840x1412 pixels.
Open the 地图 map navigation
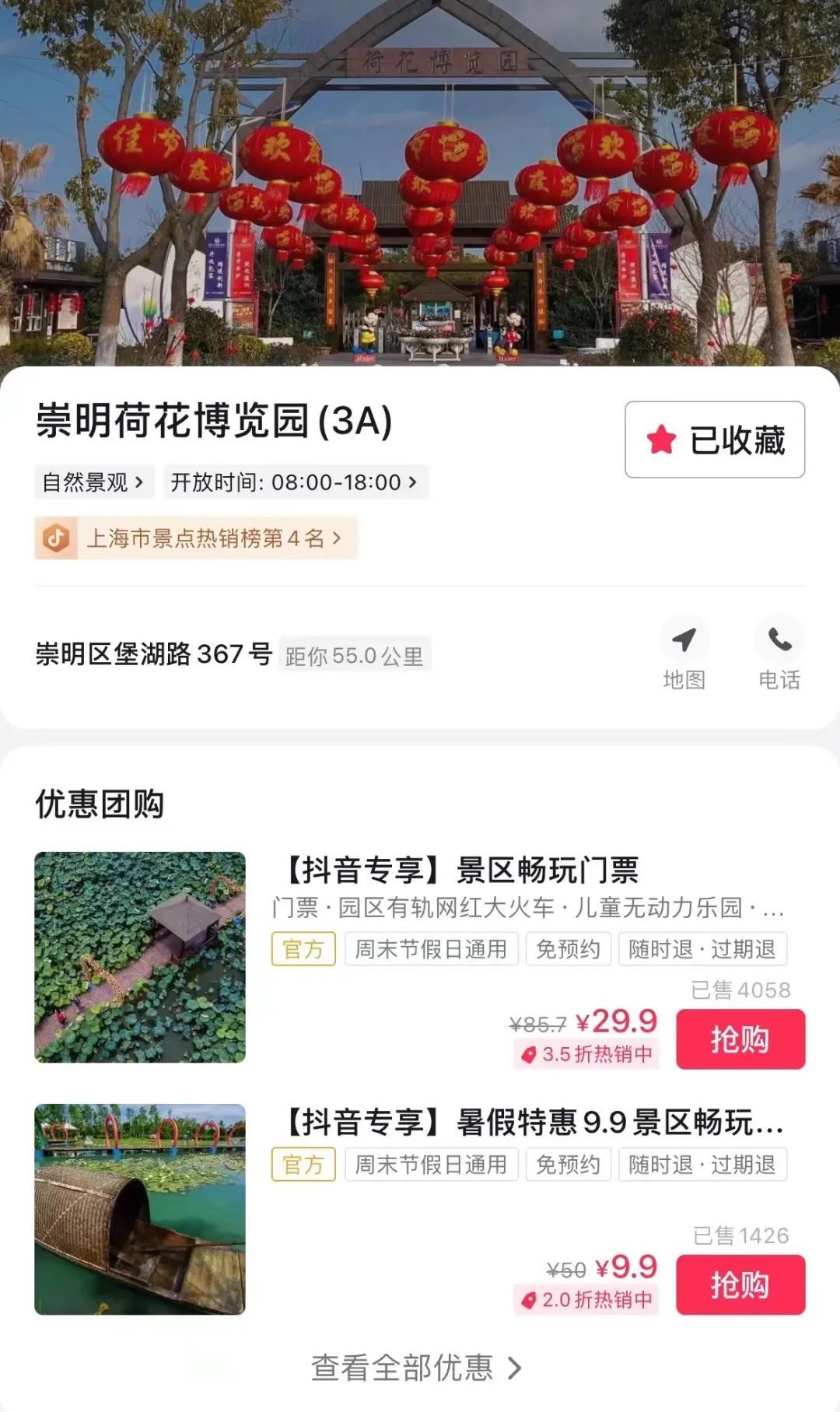click(684, 653)
